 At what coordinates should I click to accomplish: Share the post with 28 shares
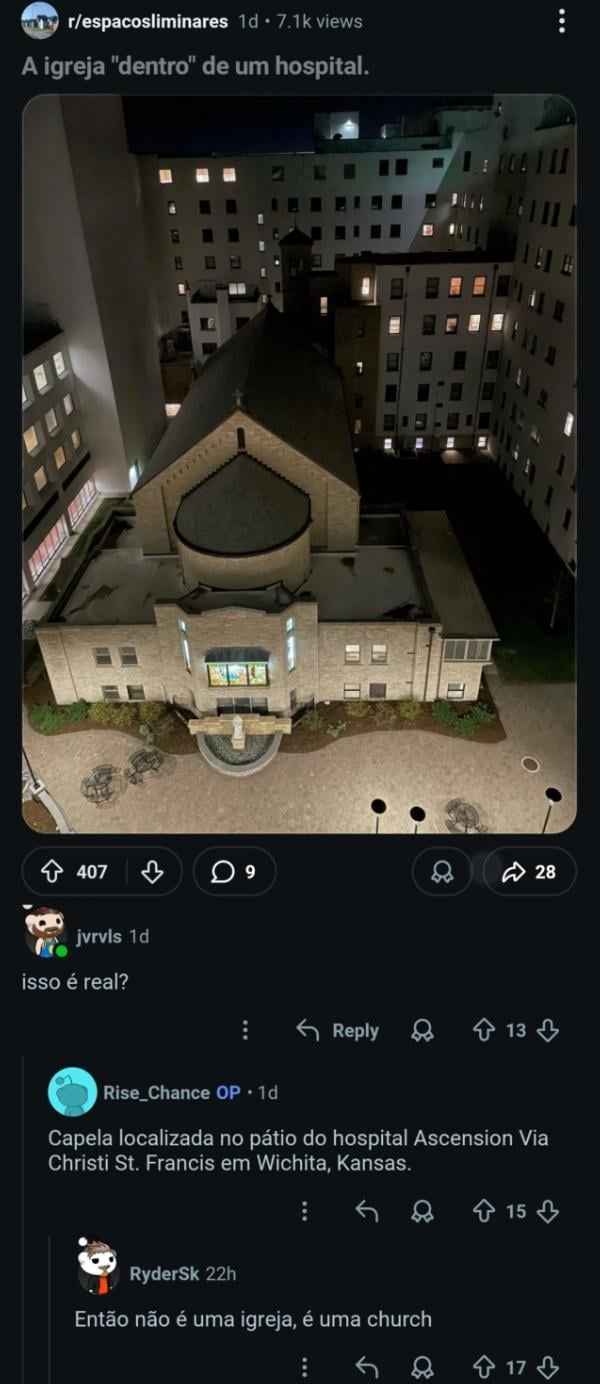coord(529,872)
